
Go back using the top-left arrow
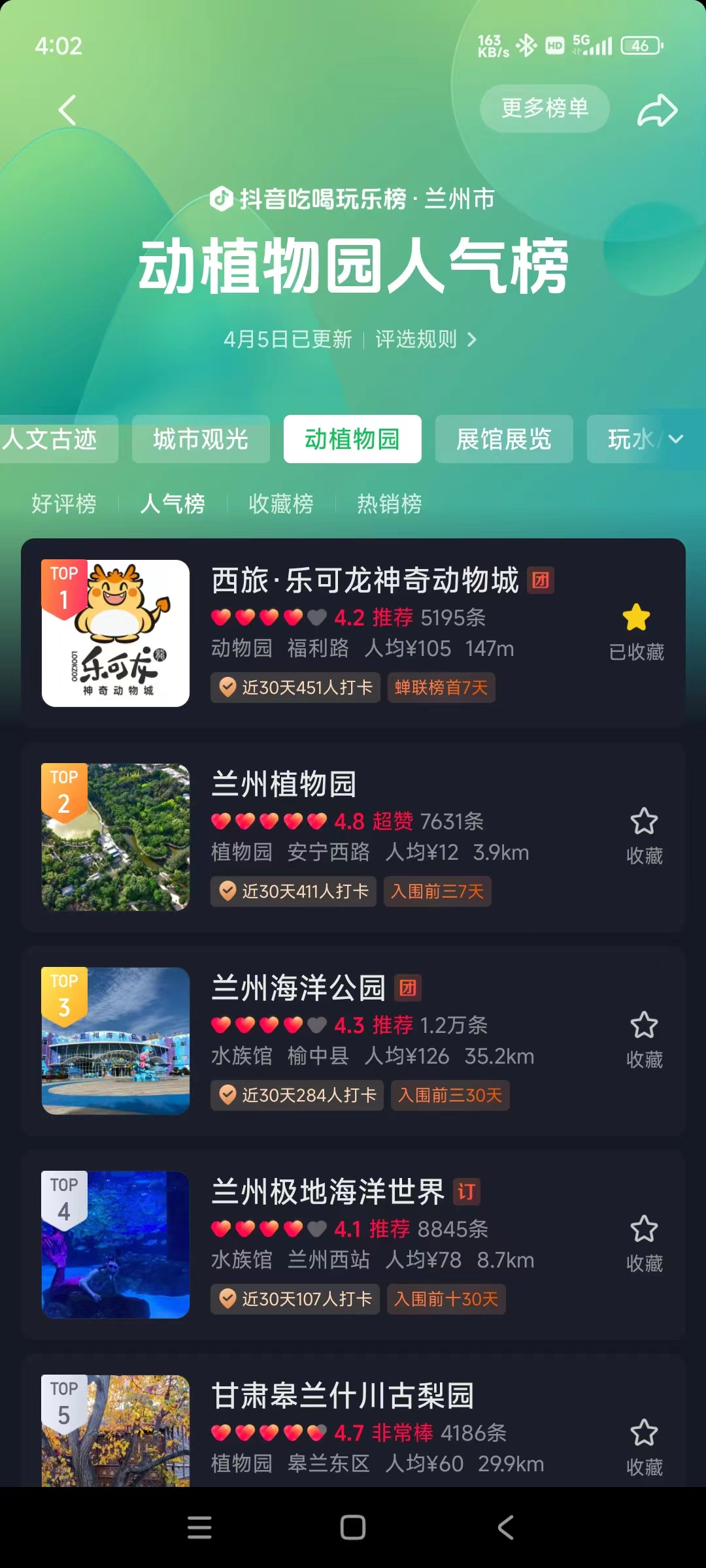(x=67, y=110)
